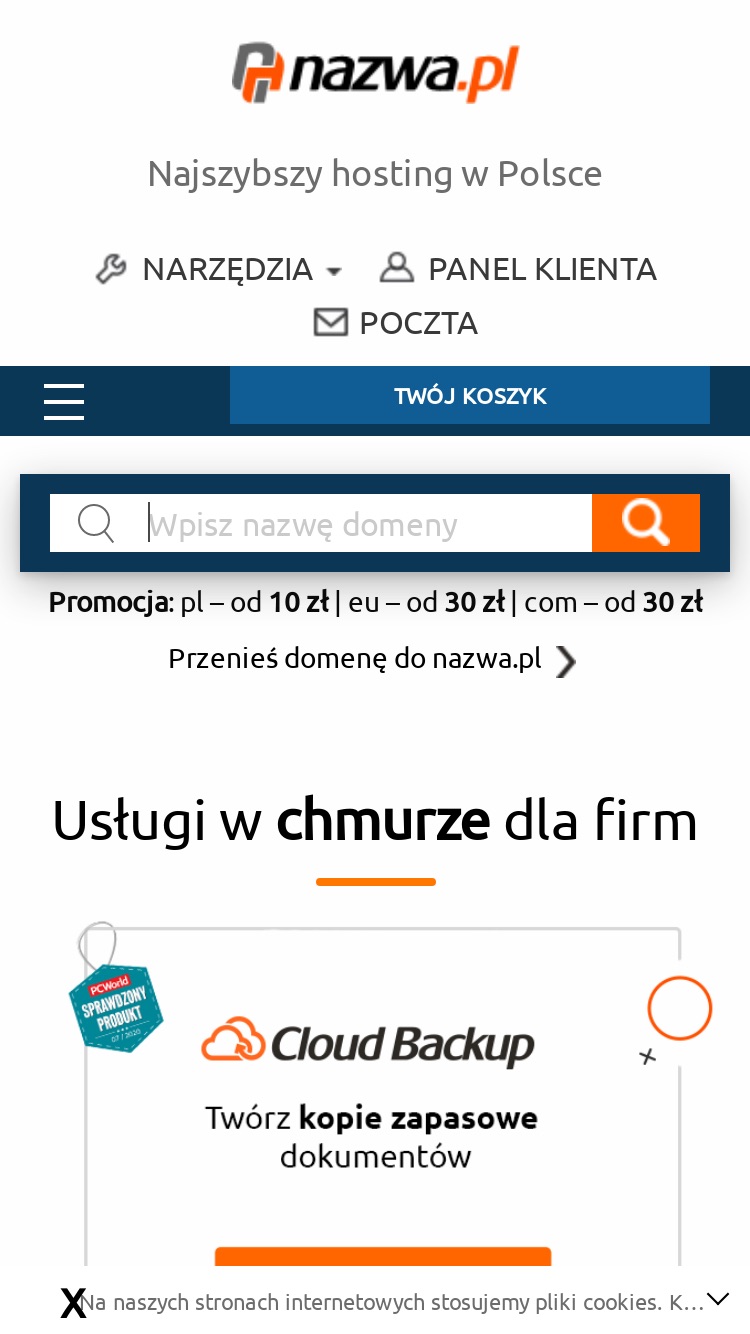
Task: Expand the cookies message chevron
Action: coord(718,1300)
